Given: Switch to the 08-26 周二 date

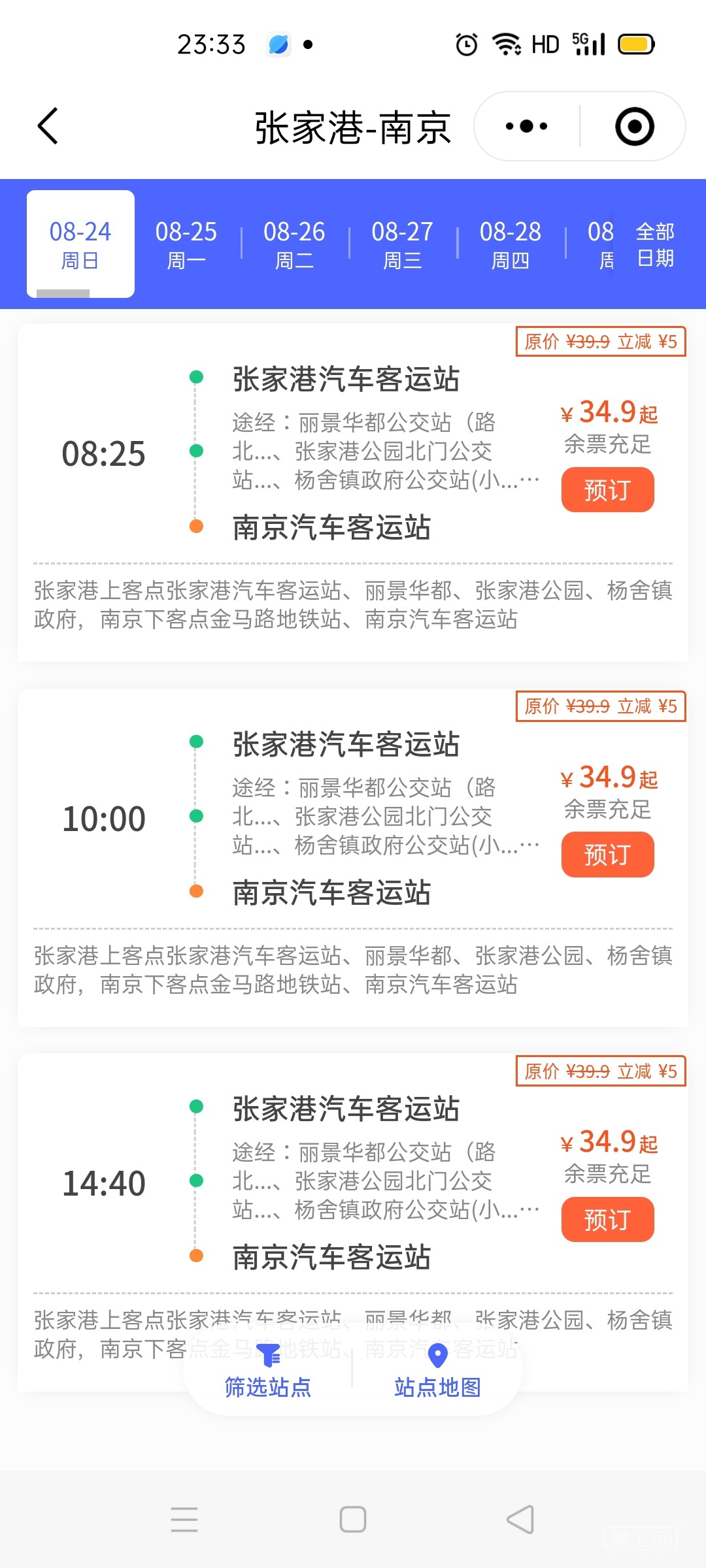Looking at the screenshot, I should (294, 244).
